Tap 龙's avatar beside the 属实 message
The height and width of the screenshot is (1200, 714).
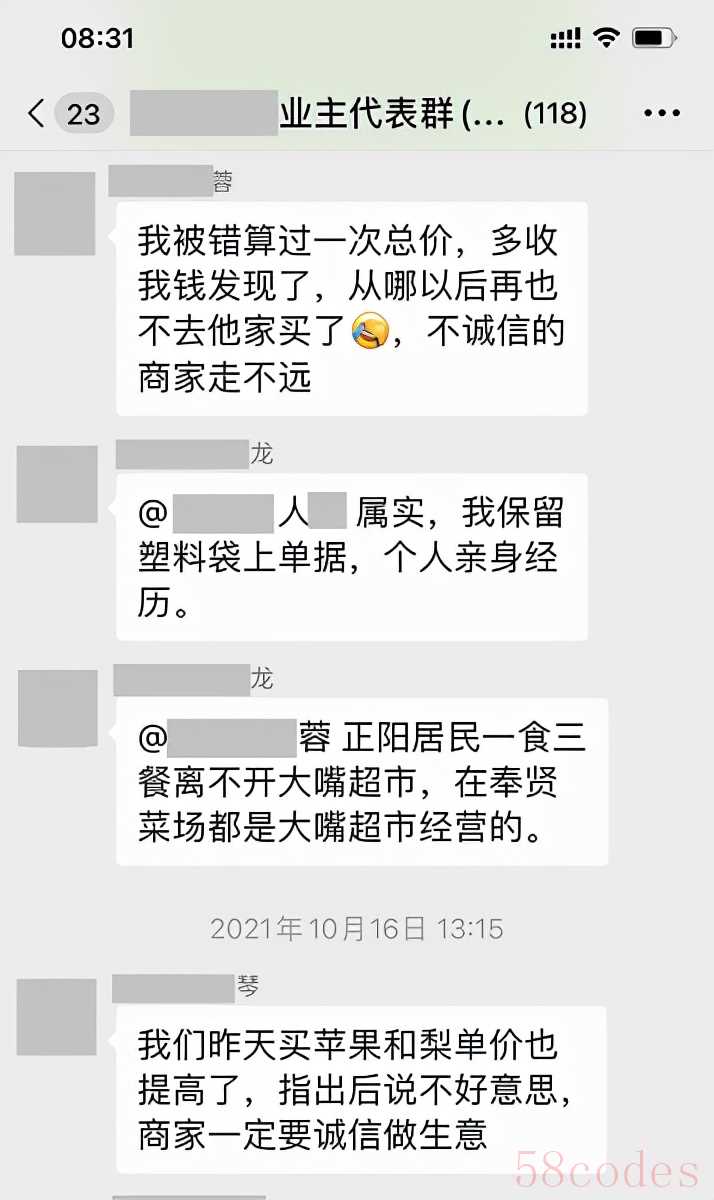57,484
